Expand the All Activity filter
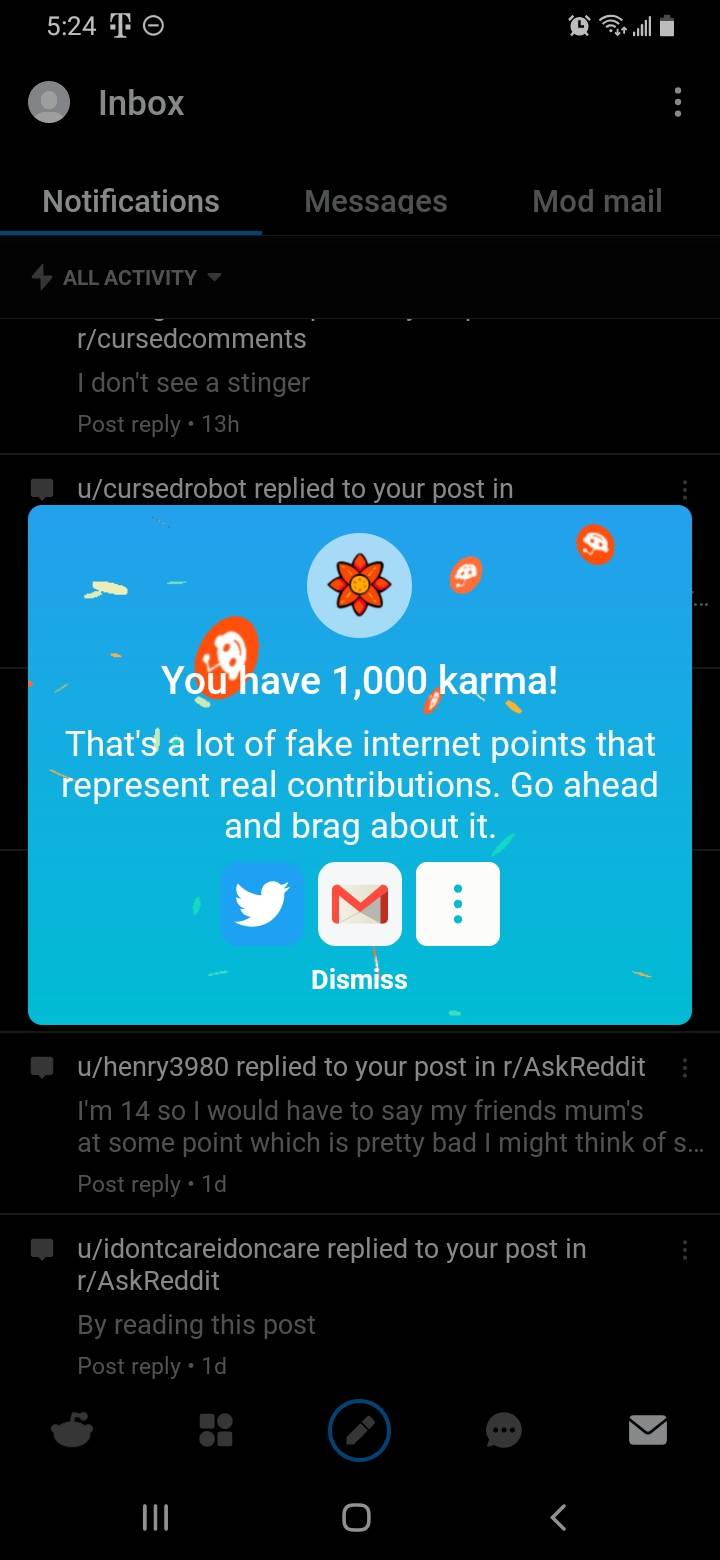 pos(128,277)
